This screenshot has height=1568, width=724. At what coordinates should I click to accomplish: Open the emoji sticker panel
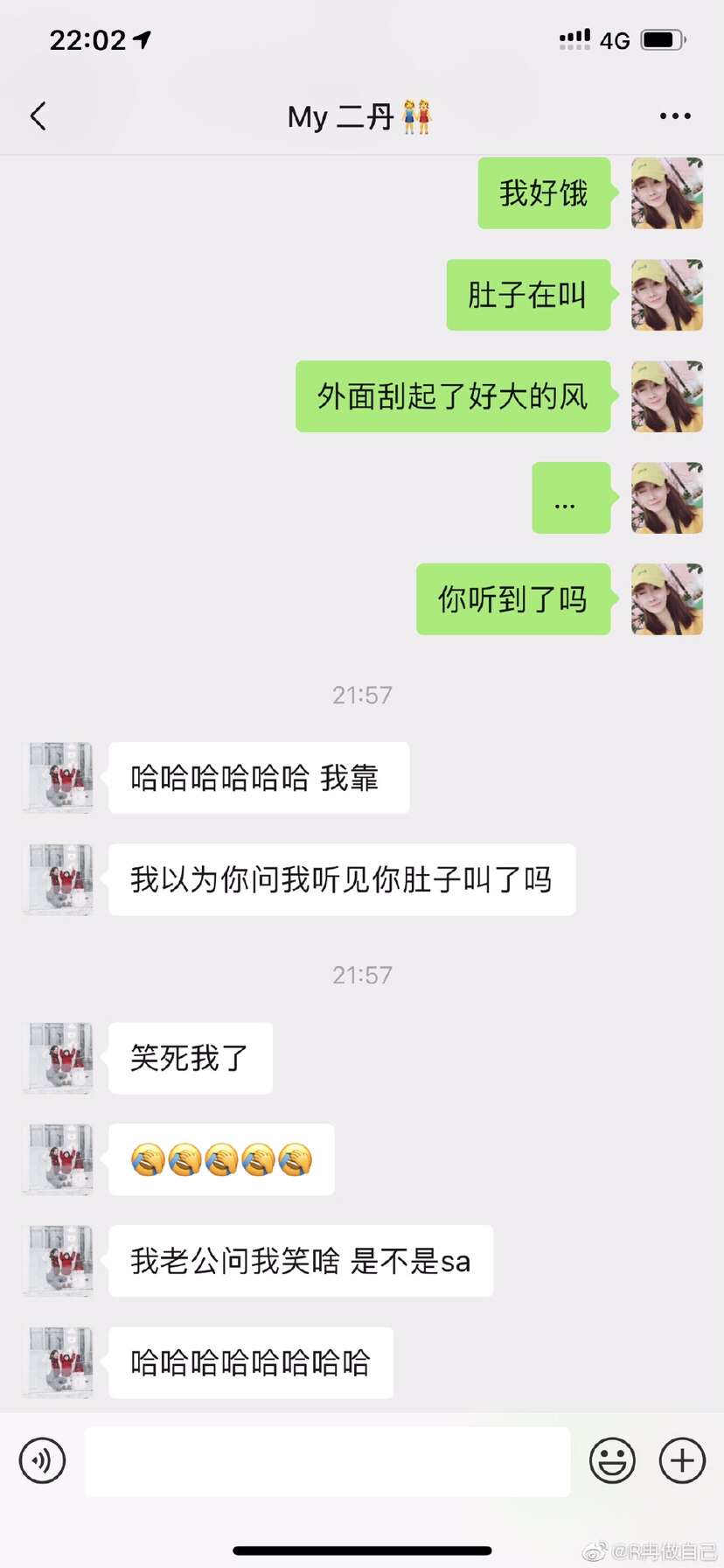pos(612,1460)
